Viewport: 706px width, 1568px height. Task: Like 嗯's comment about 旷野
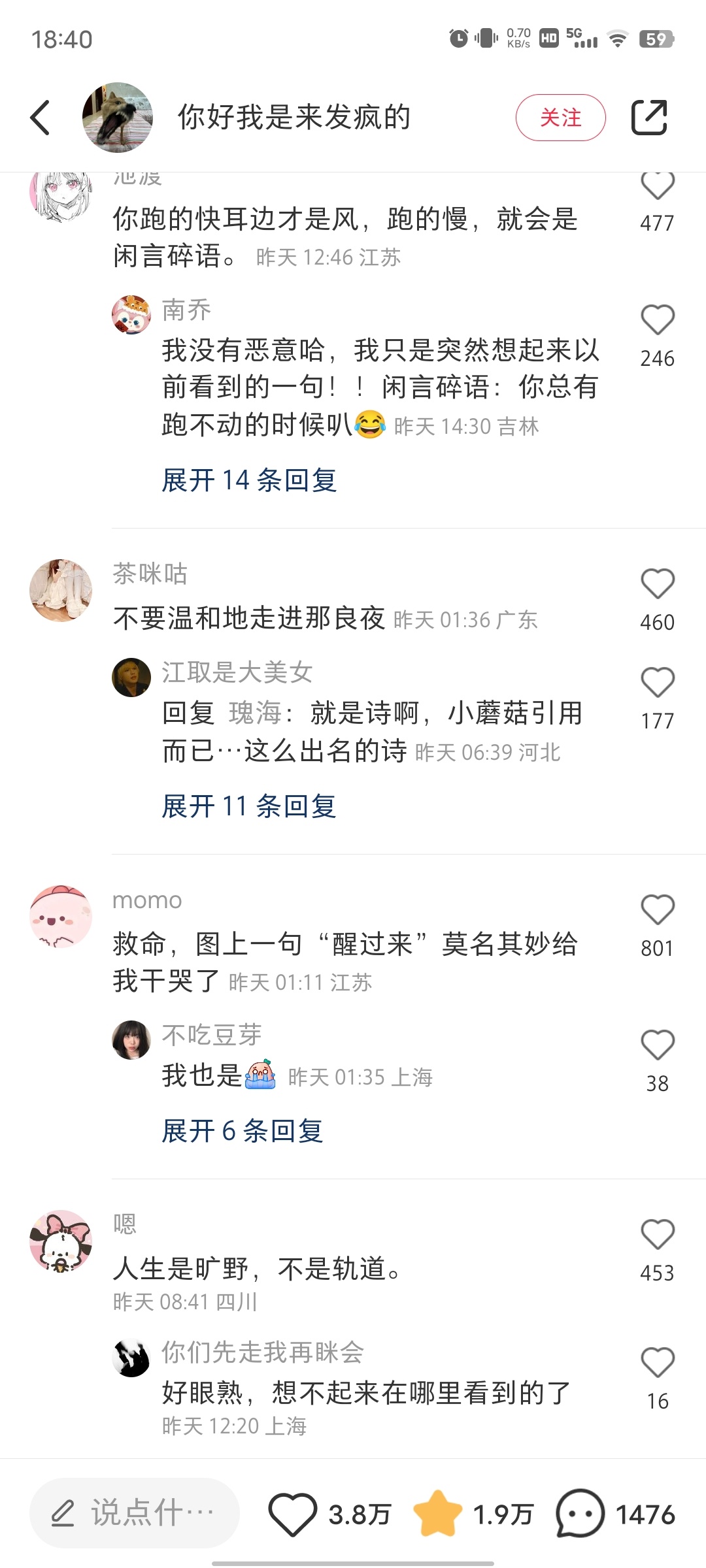click(657, 1234)
